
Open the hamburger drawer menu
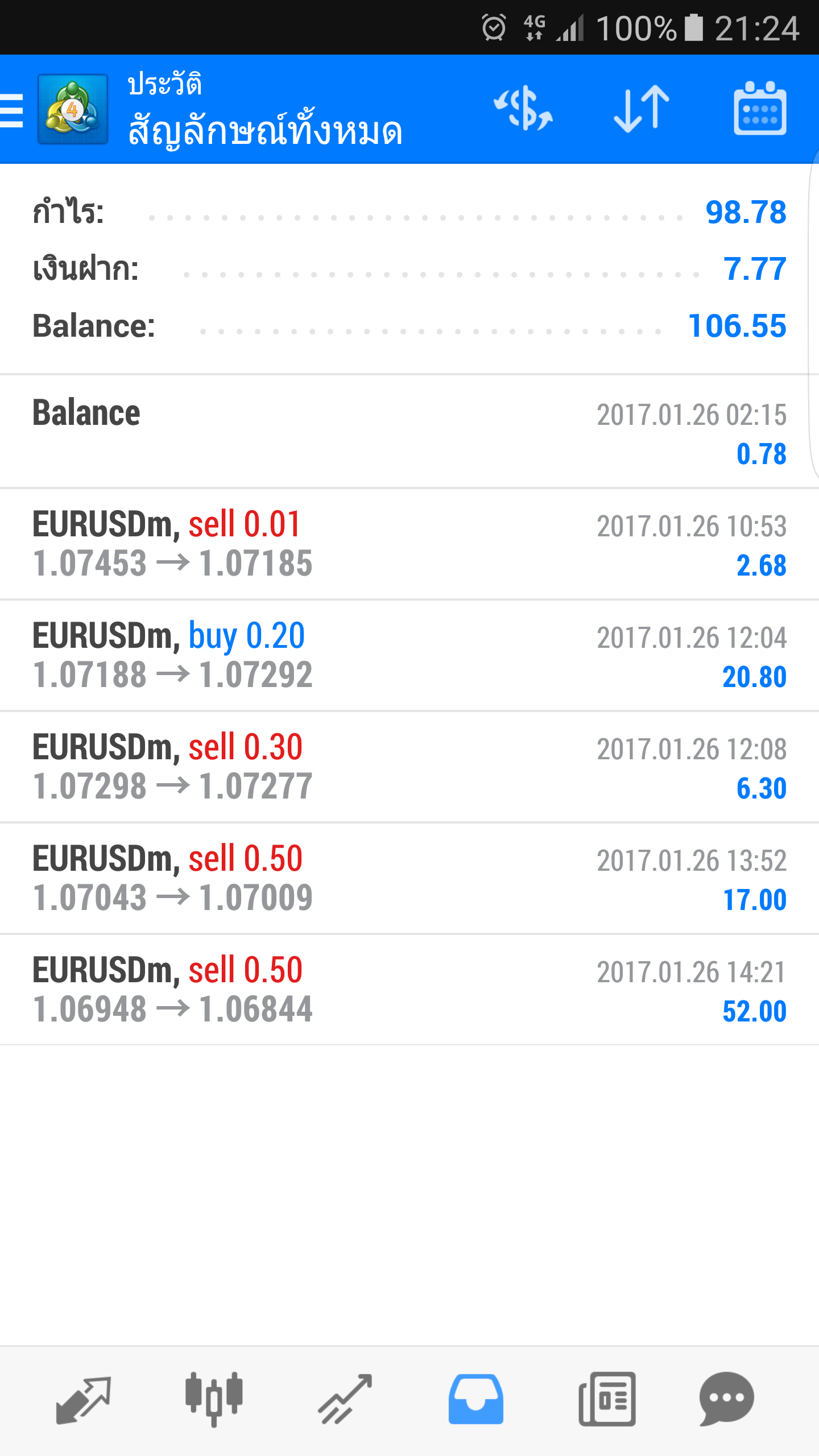click(13, 109)
